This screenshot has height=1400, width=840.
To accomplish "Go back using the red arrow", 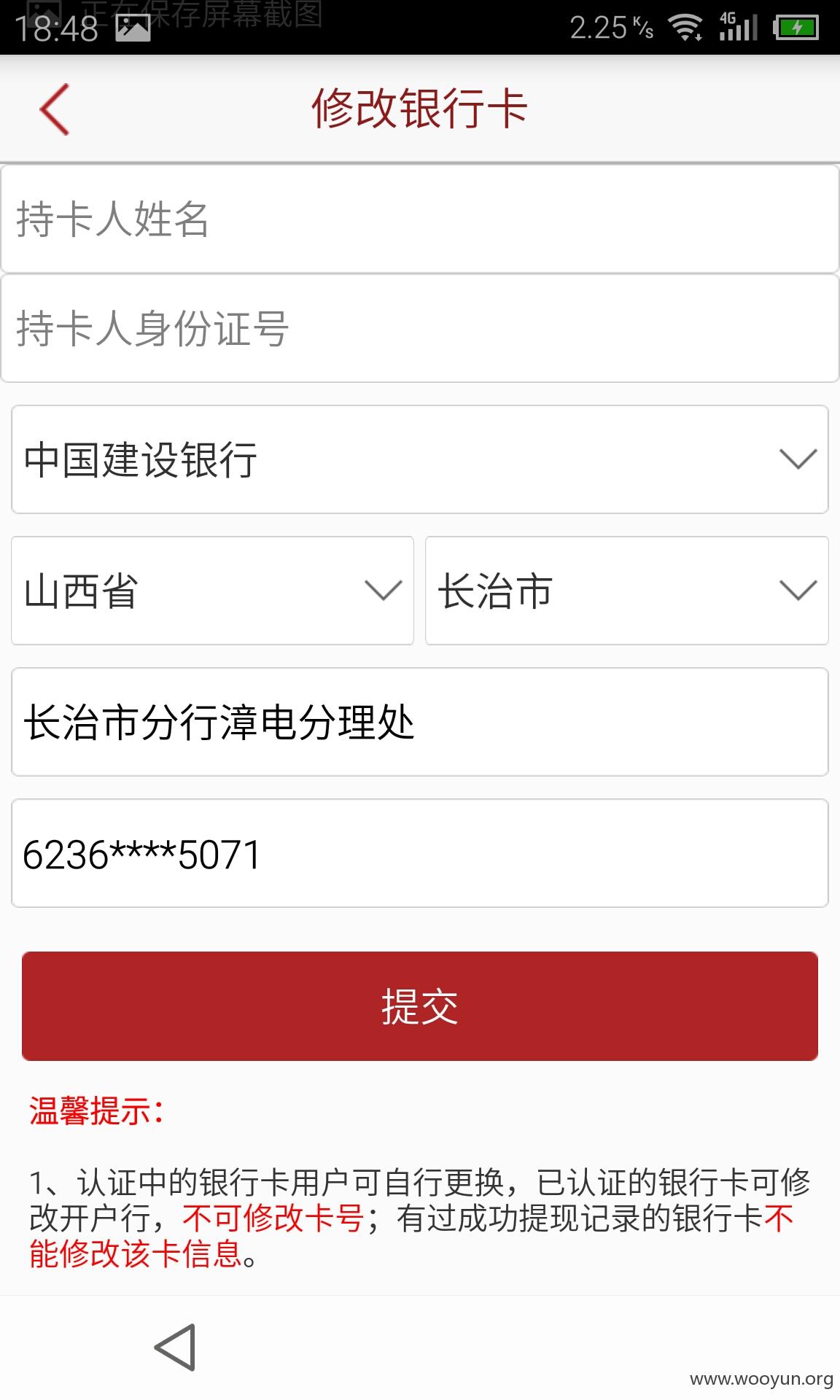I will 55,109.
